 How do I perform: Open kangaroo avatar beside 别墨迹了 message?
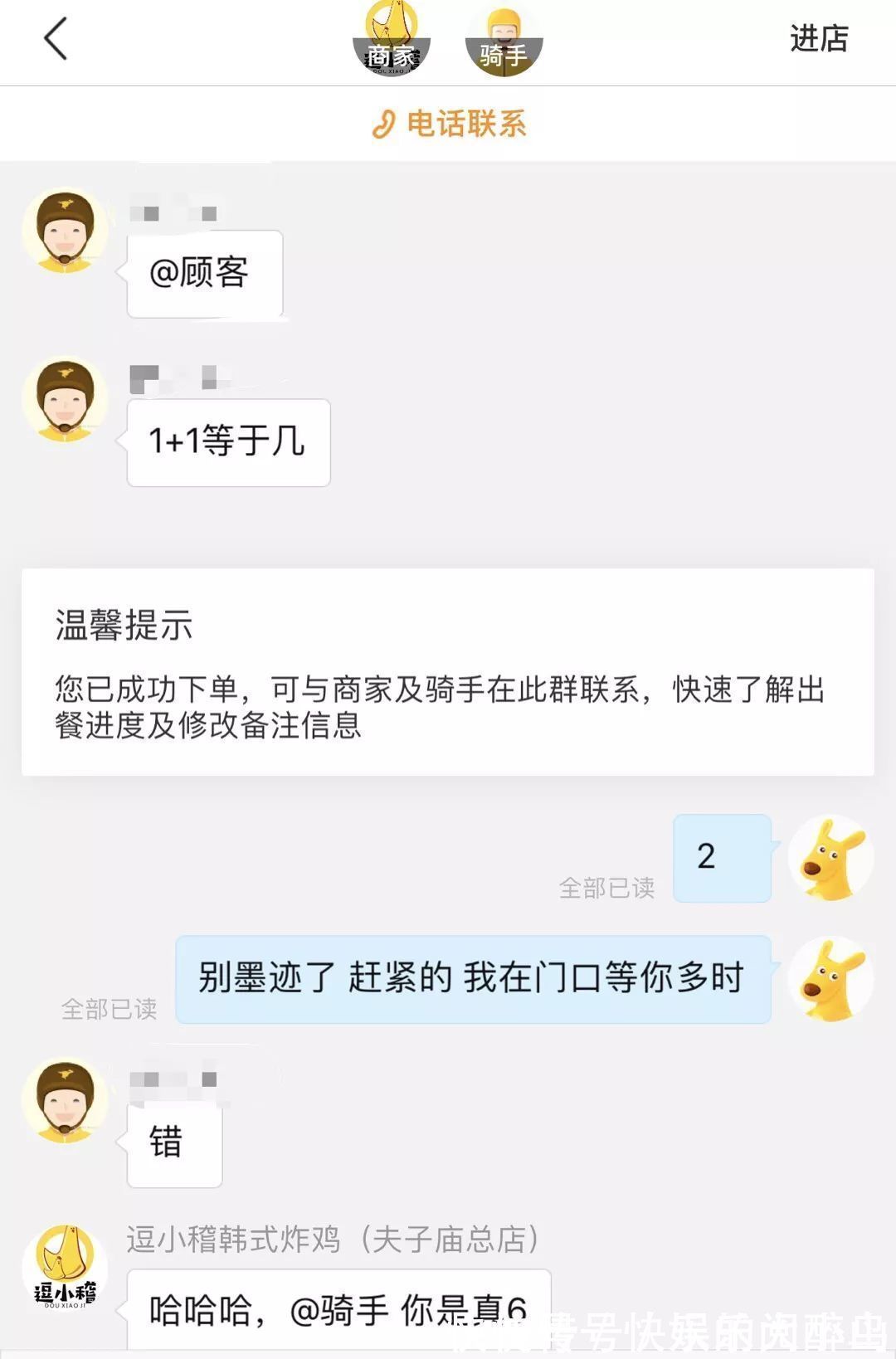coord(830,981)
